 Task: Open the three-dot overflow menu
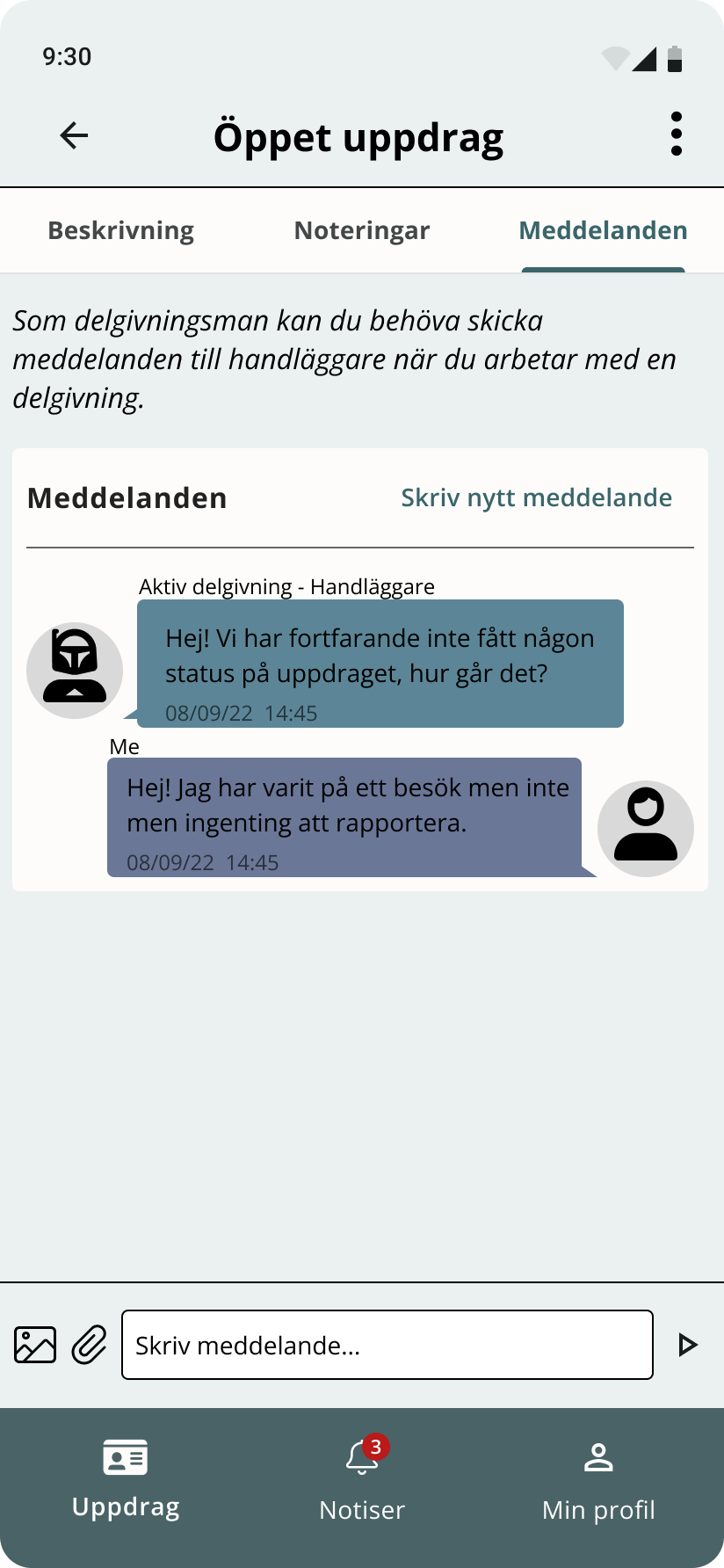[676, 134]
